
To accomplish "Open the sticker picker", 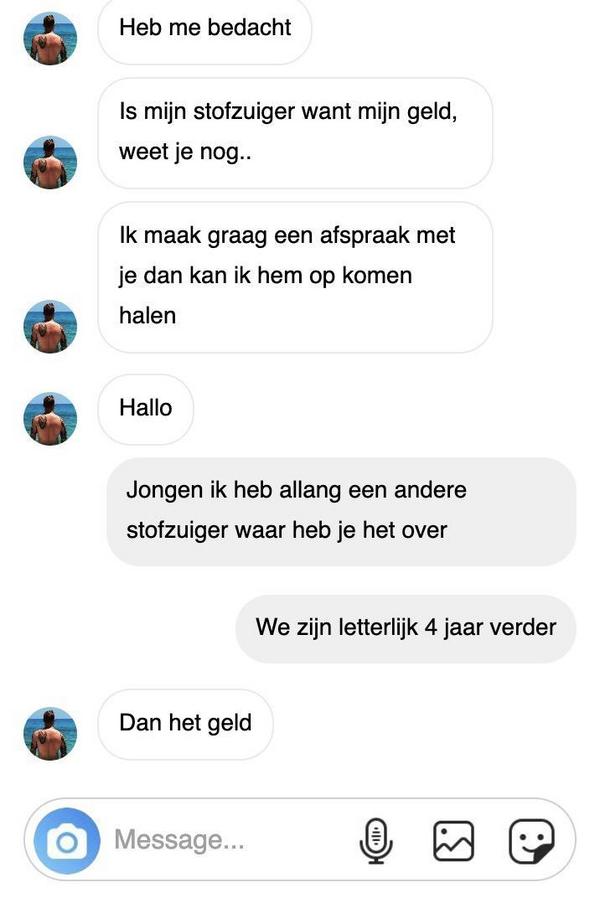I will tap(531, 841).
